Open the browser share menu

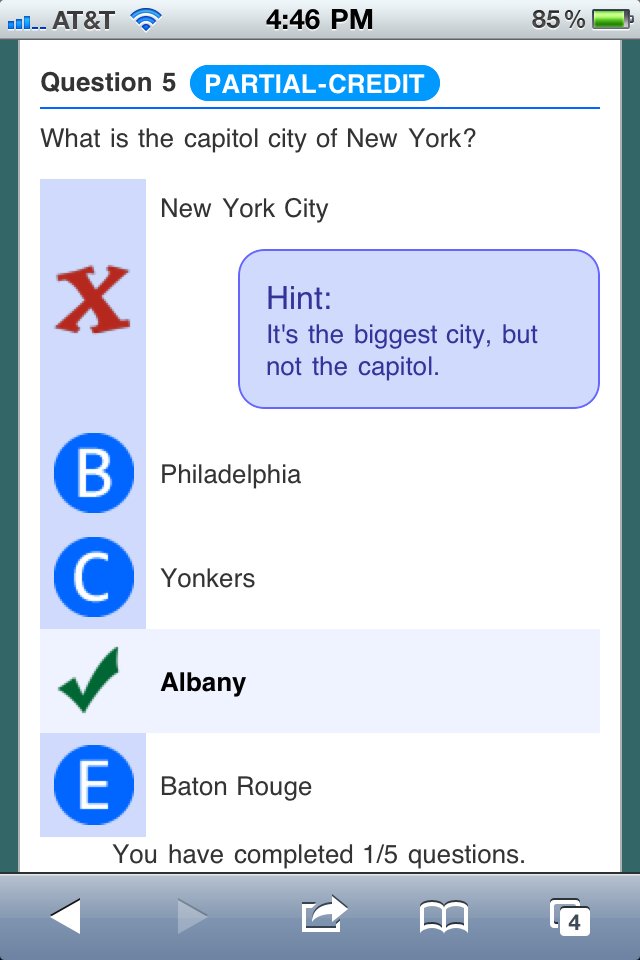pyautogui.click(x=323, y=915)
